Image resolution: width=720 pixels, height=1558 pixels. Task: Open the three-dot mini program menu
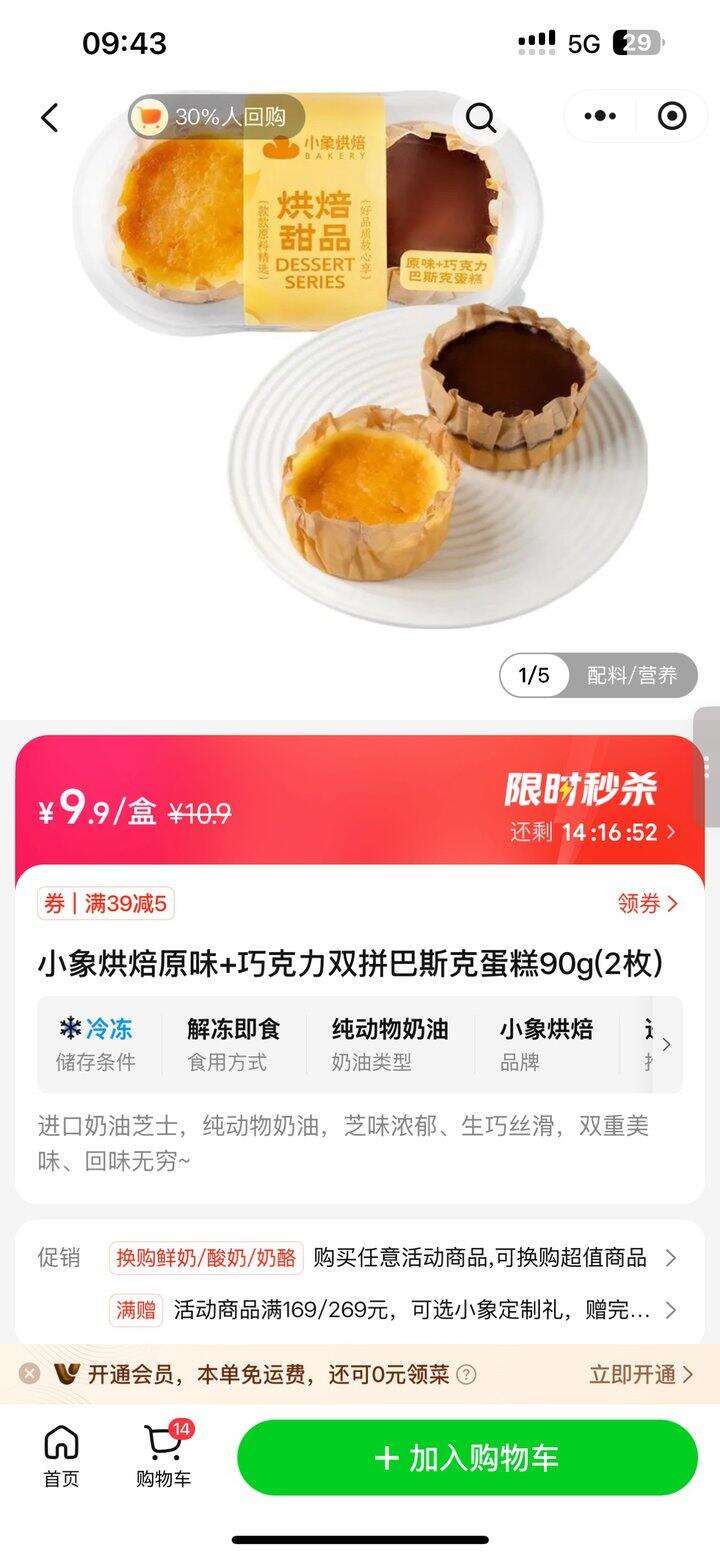point(599,116)
